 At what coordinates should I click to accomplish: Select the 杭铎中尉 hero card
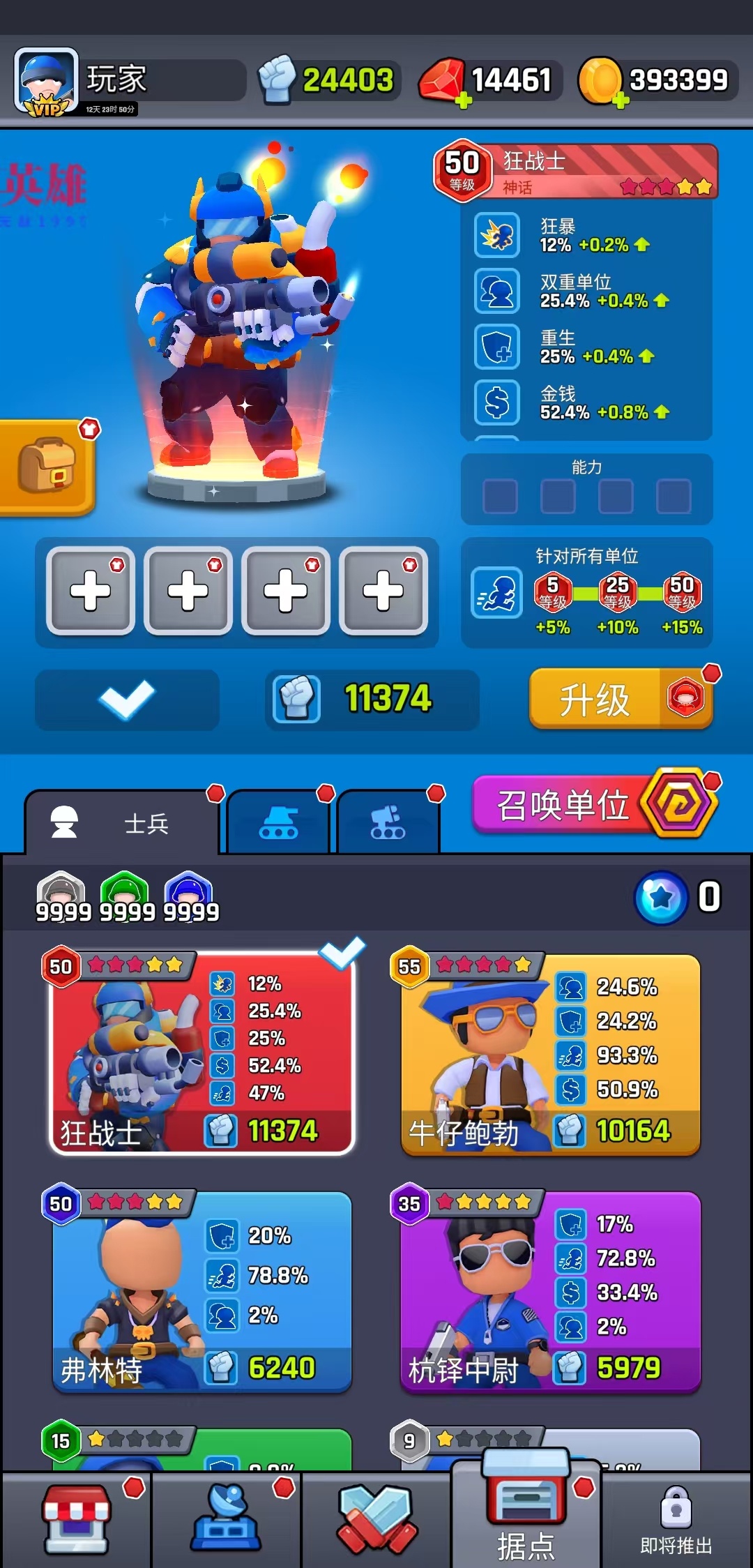pyautogui.click(x=551, y=1290)
